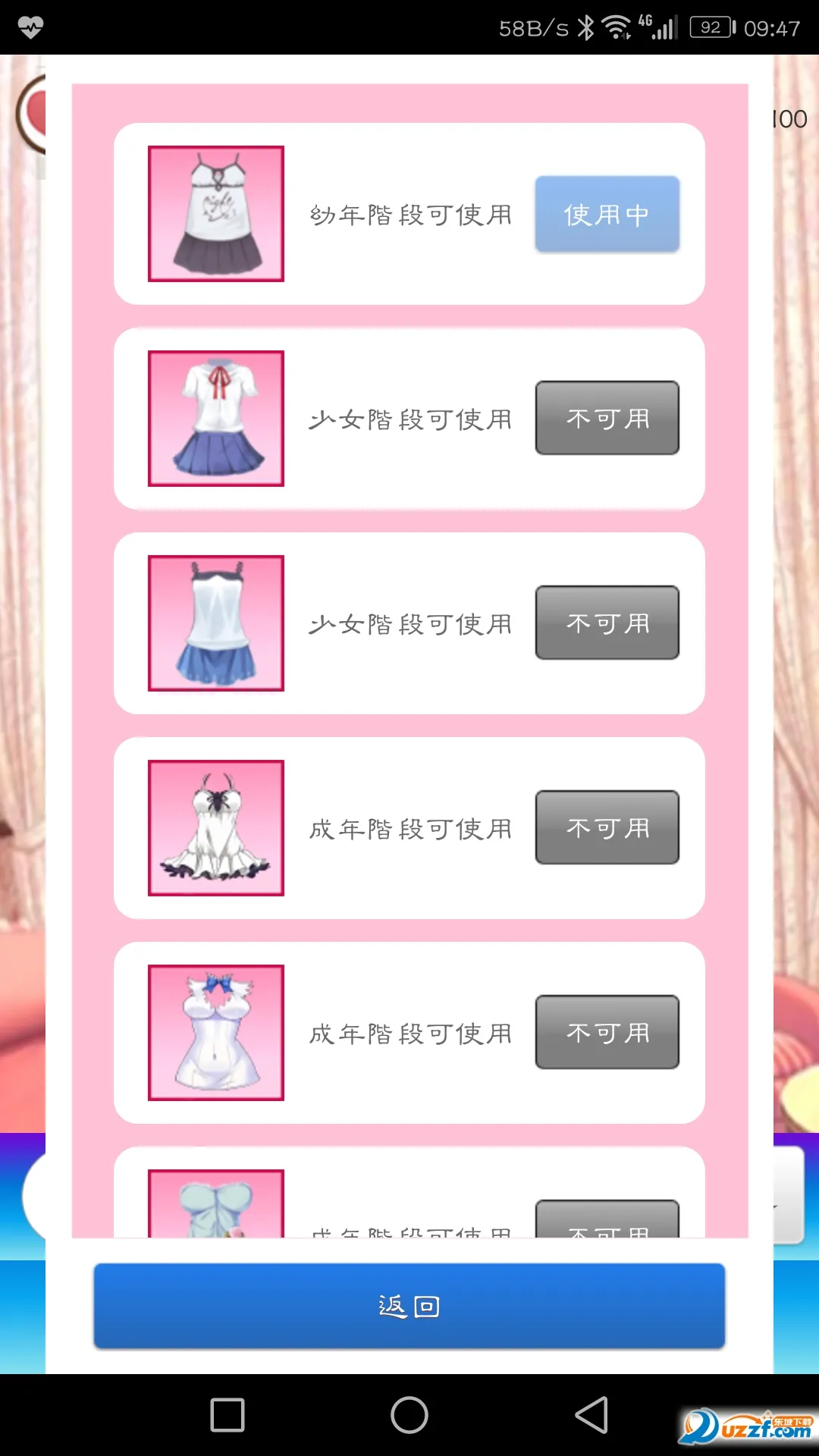Tap 不可用 beside the white halter dress
819x1456 pixels.
point(607,828)
